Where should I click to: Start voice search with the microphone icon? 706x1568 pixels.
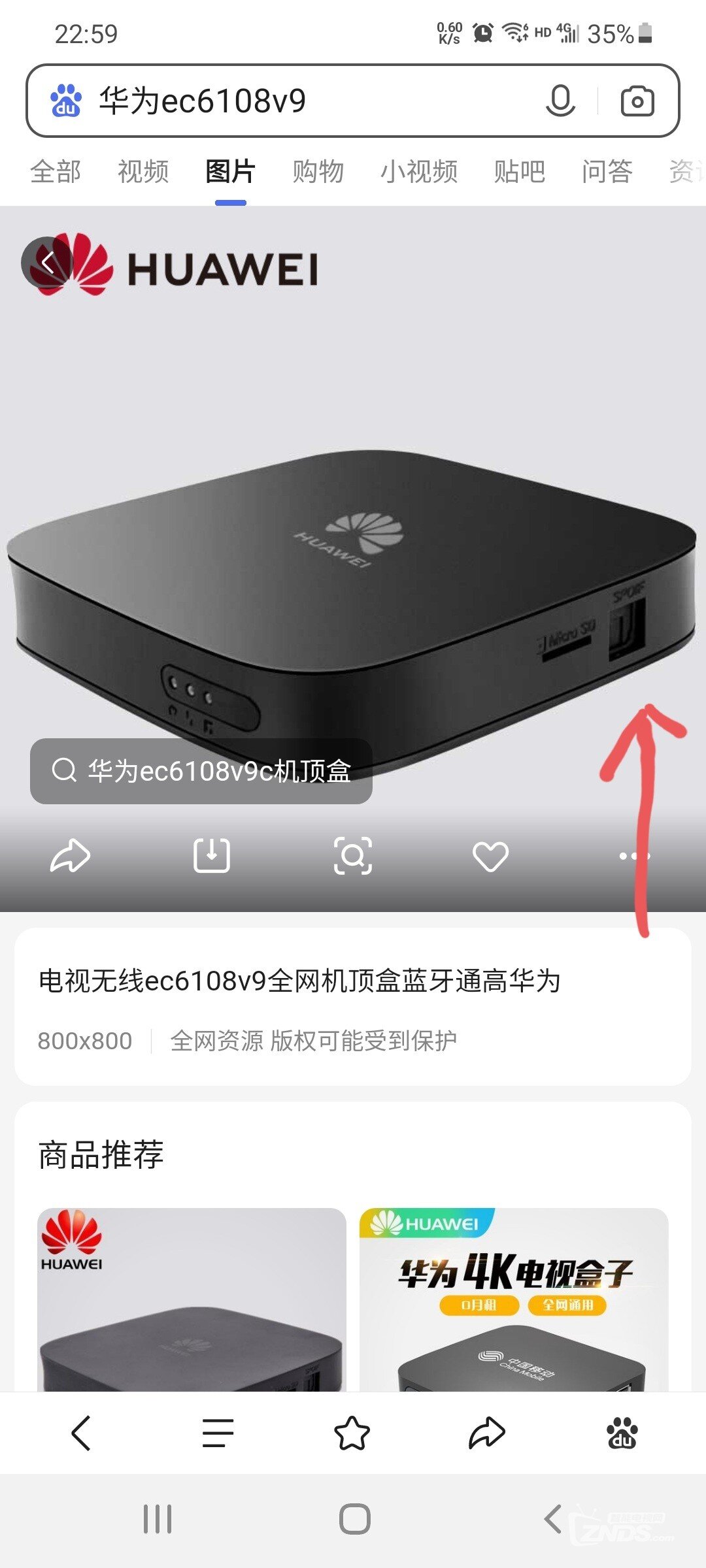pyautogui.click(x=560, y=101)
